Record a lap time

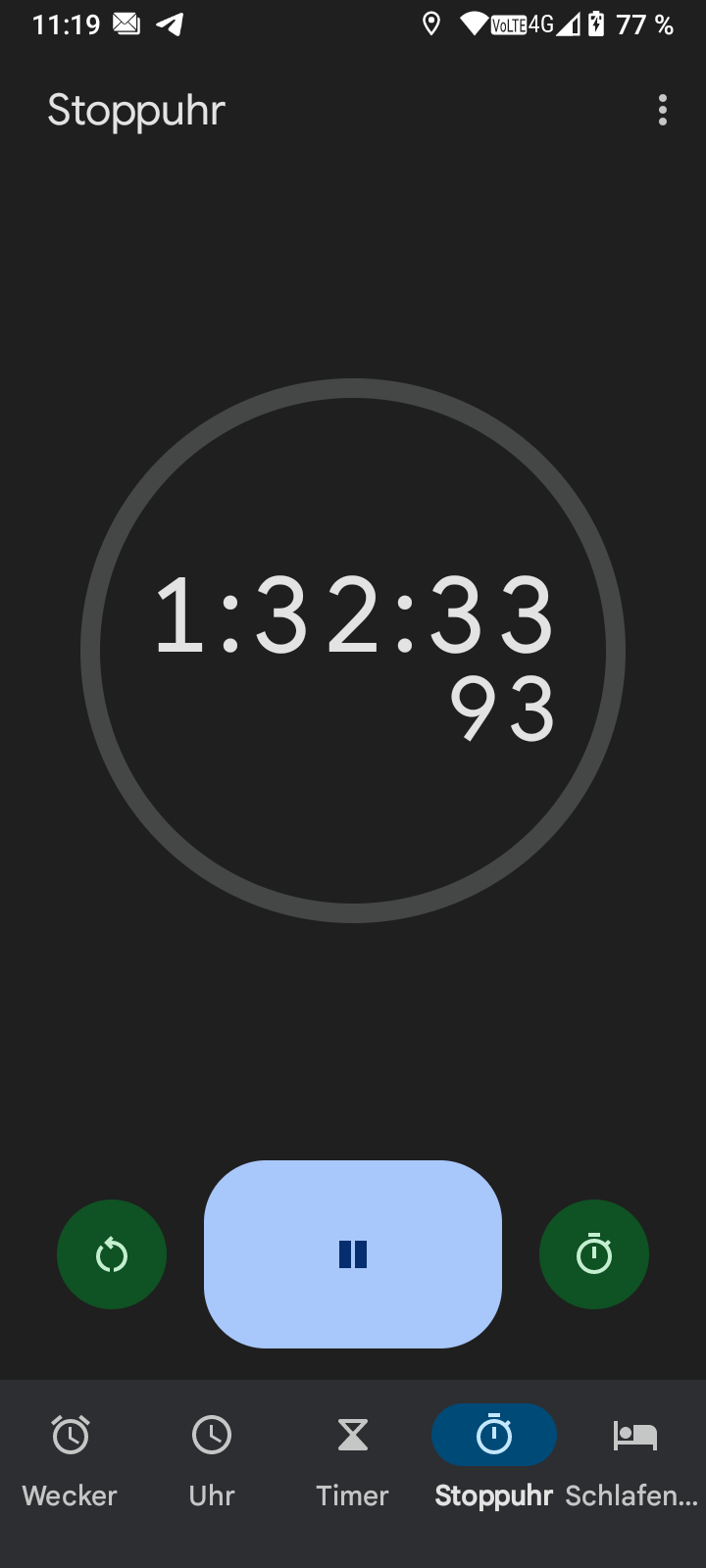(x=594, y=1254)
